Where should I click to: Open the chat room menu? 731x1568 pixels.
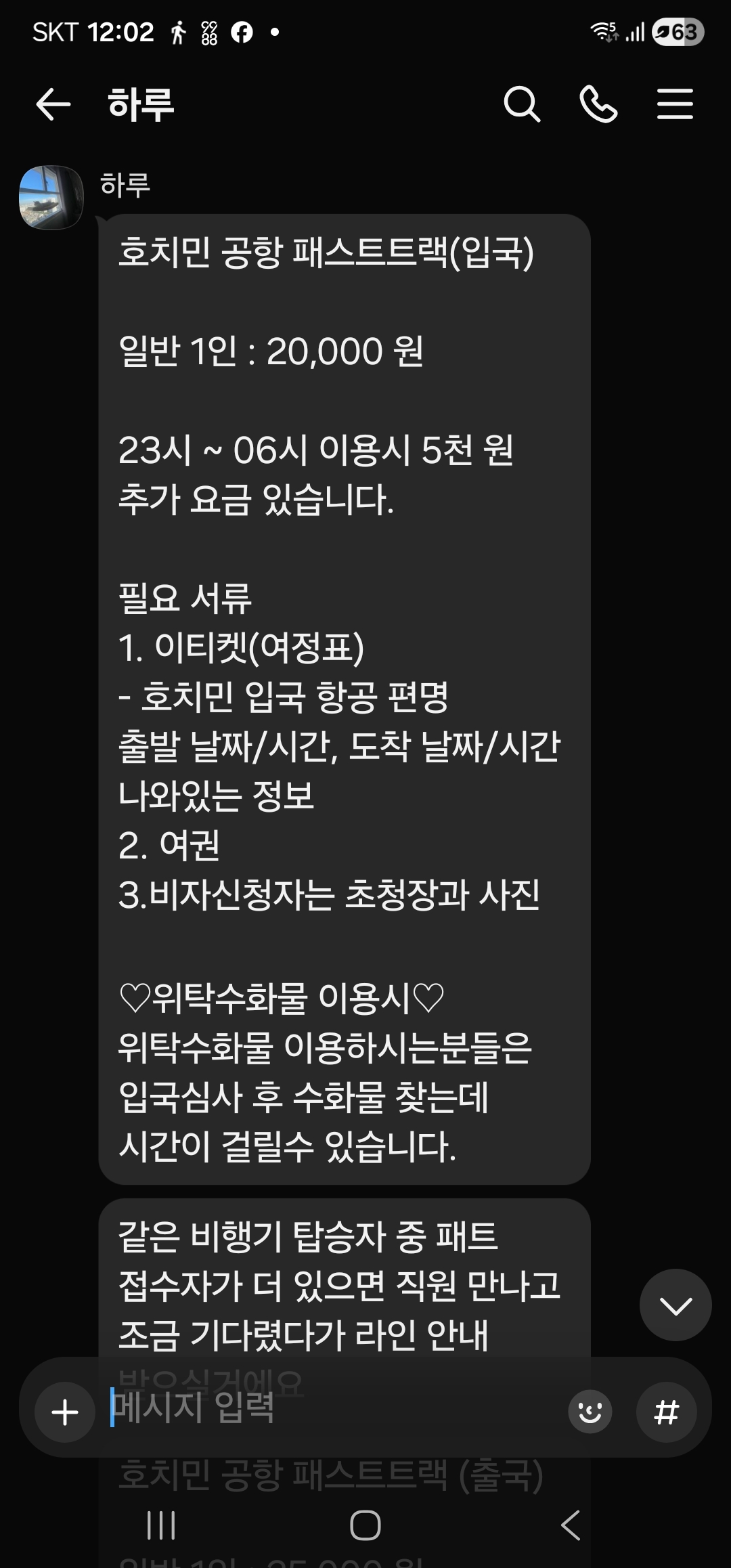[675, 105]
